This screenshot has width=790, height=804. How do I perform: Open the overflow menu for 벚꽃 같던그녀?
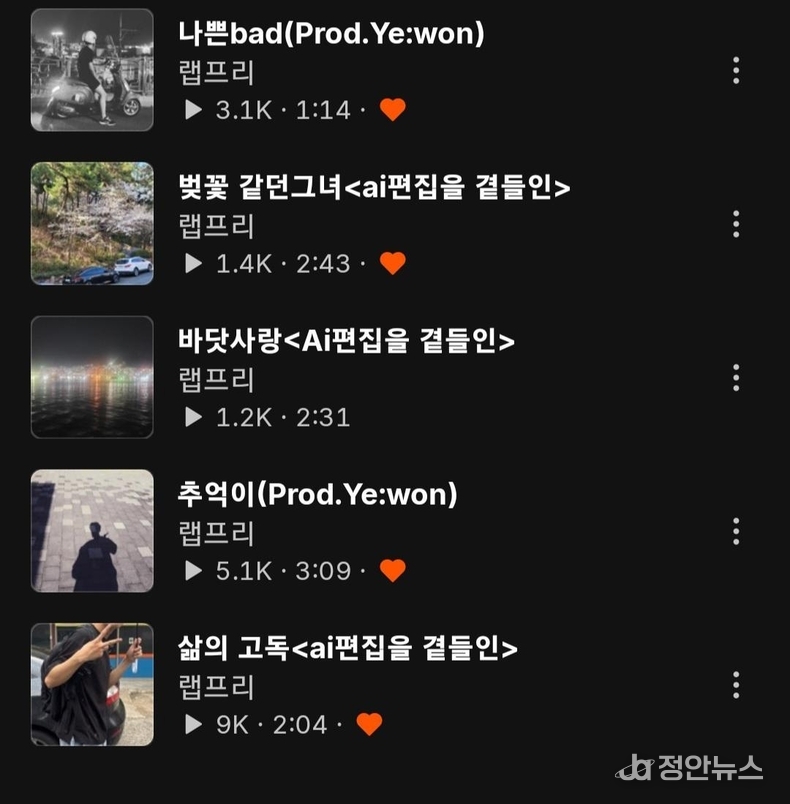pos(736,224)
